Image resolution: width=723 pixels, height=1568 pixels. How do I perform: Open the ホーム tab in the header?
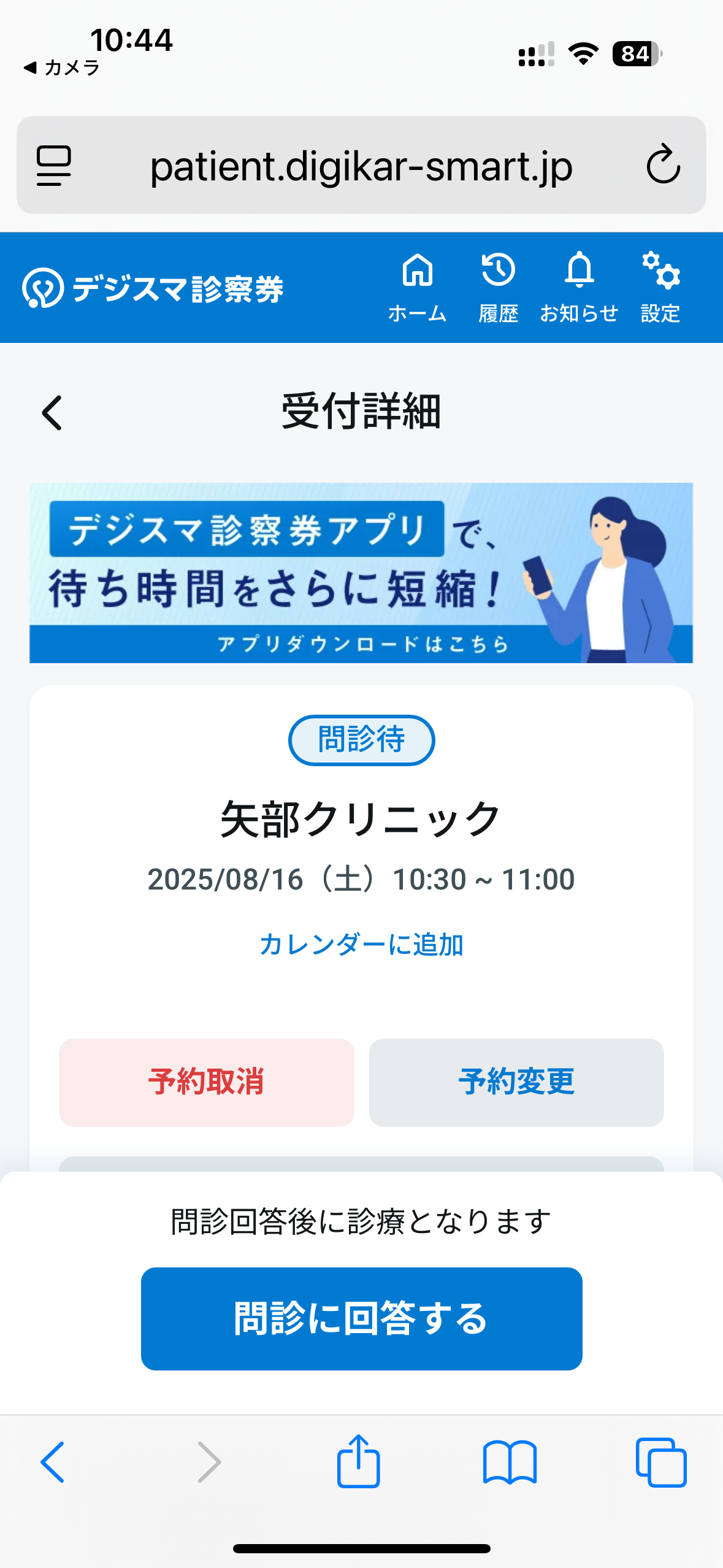(x=417, y=287)
